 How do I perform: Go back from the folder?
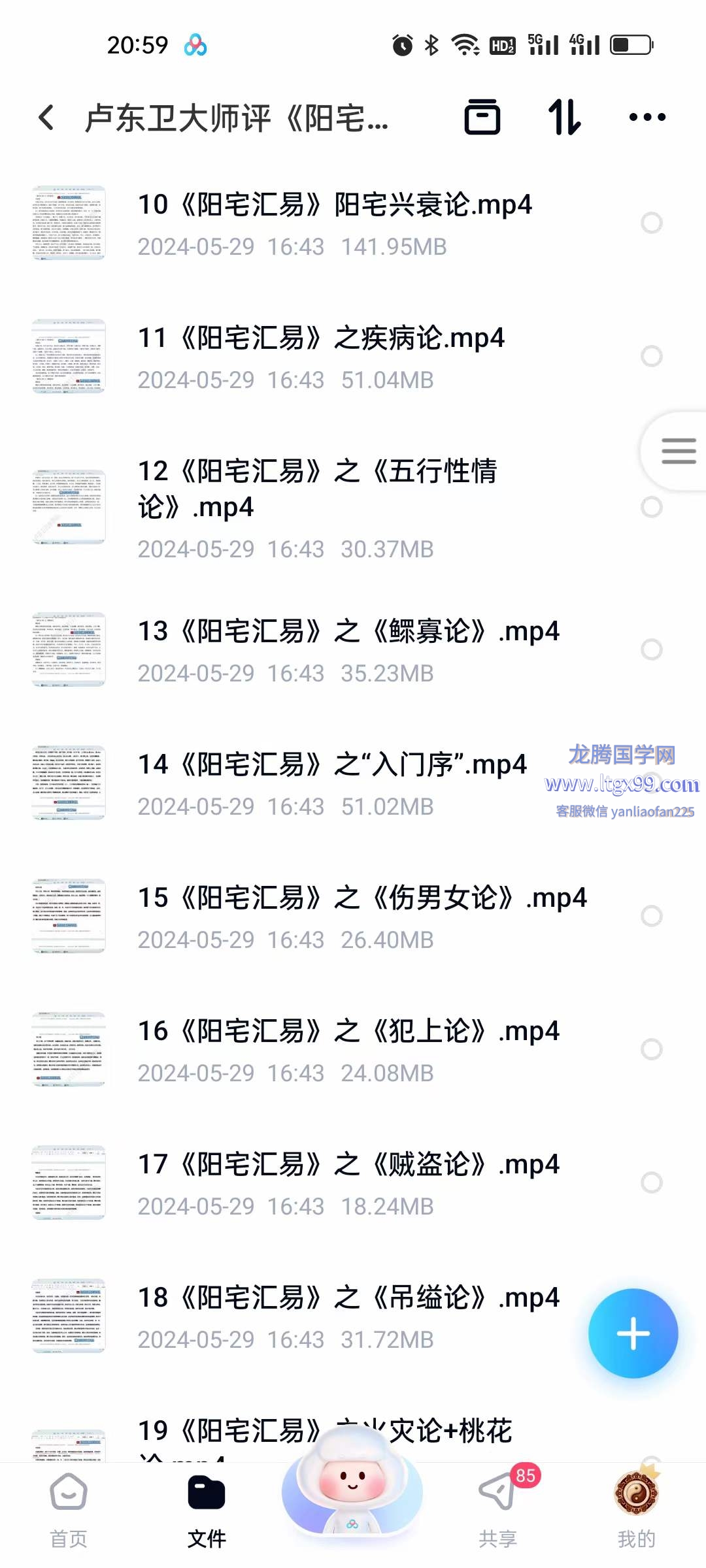[46, 118]
